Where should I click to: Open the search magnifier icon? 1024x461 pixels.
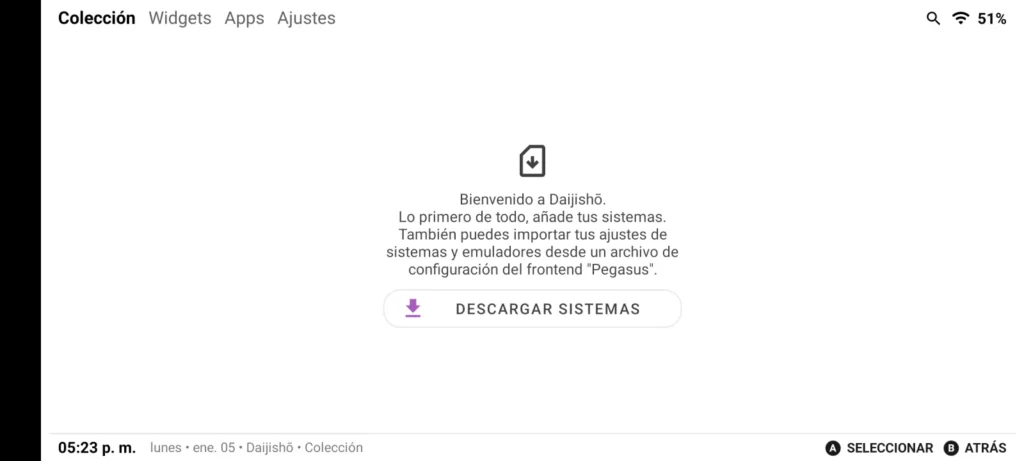tap(933, 18)
